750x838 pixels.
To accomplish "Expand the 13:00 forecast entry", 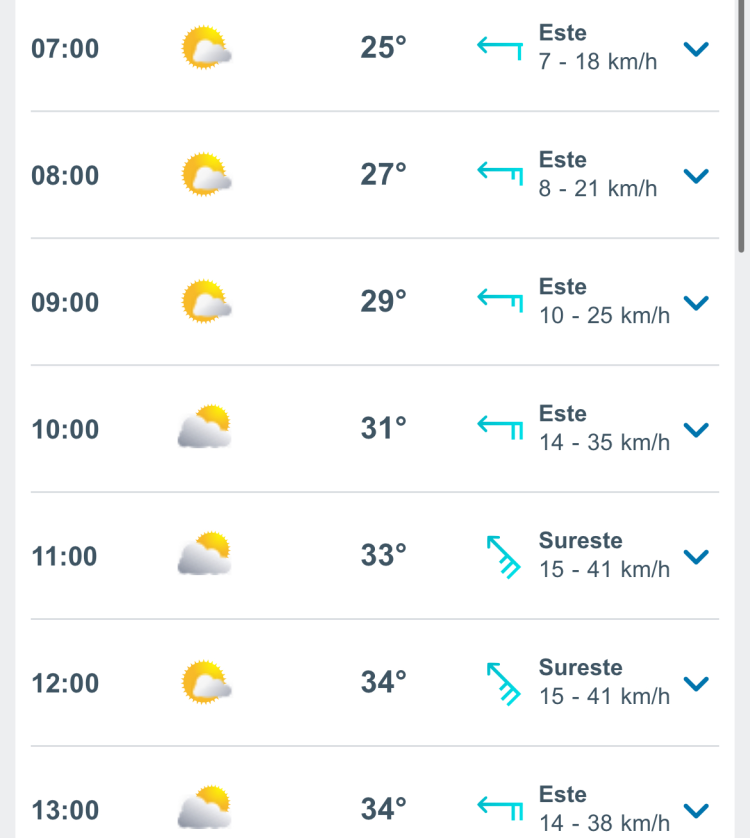I will (695, 809).
